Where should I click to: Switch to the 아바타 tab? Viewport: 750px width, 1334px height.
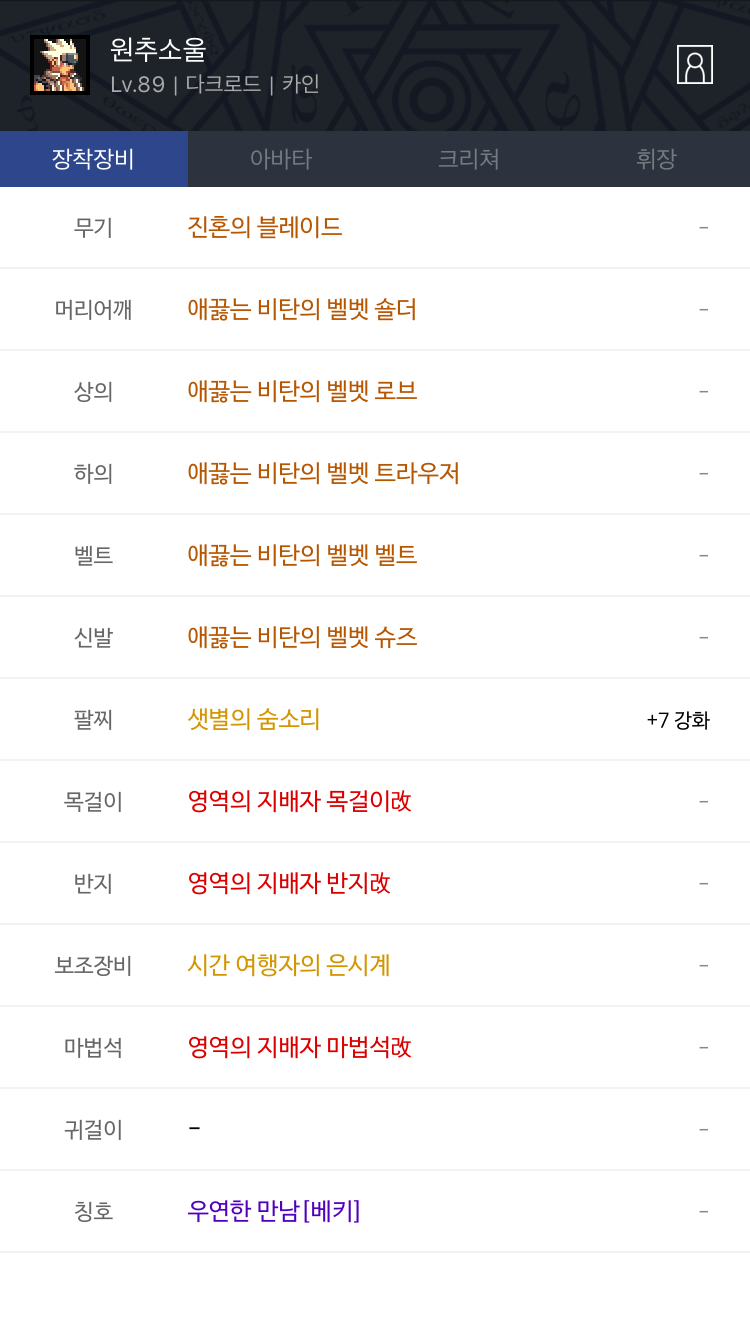(281, 159)
